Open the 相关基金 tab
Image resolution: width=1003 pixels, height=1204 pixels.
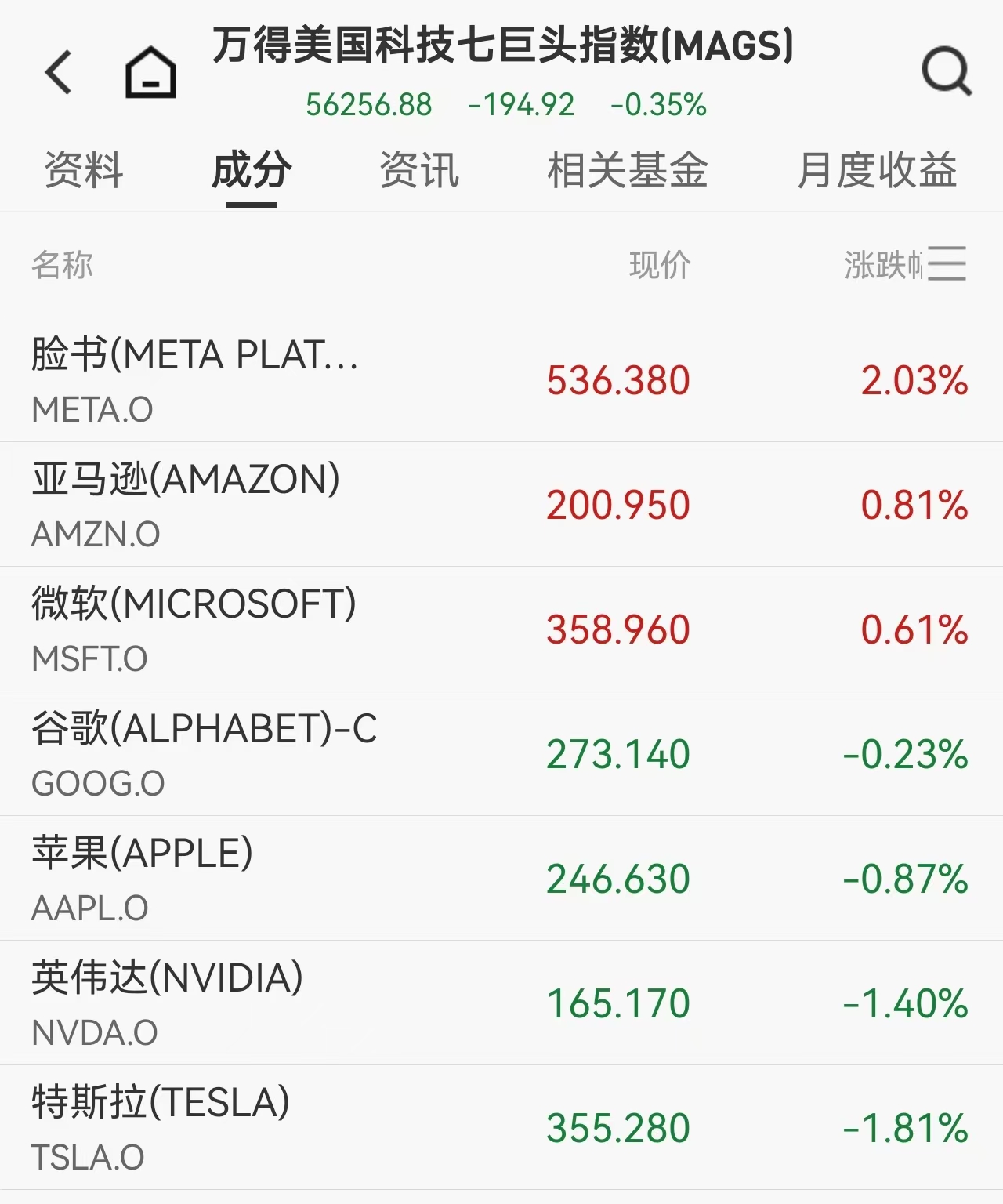(627, 170)
